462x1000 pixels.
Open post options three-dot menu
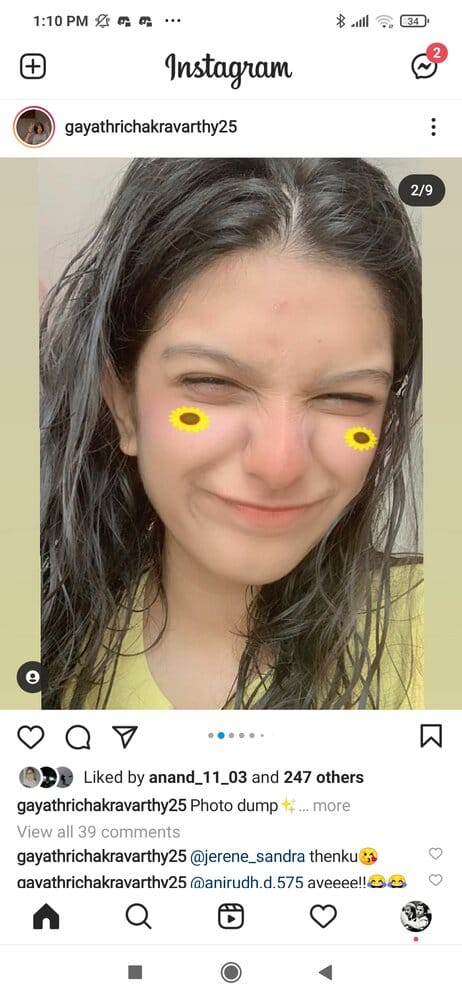point(433,127)
